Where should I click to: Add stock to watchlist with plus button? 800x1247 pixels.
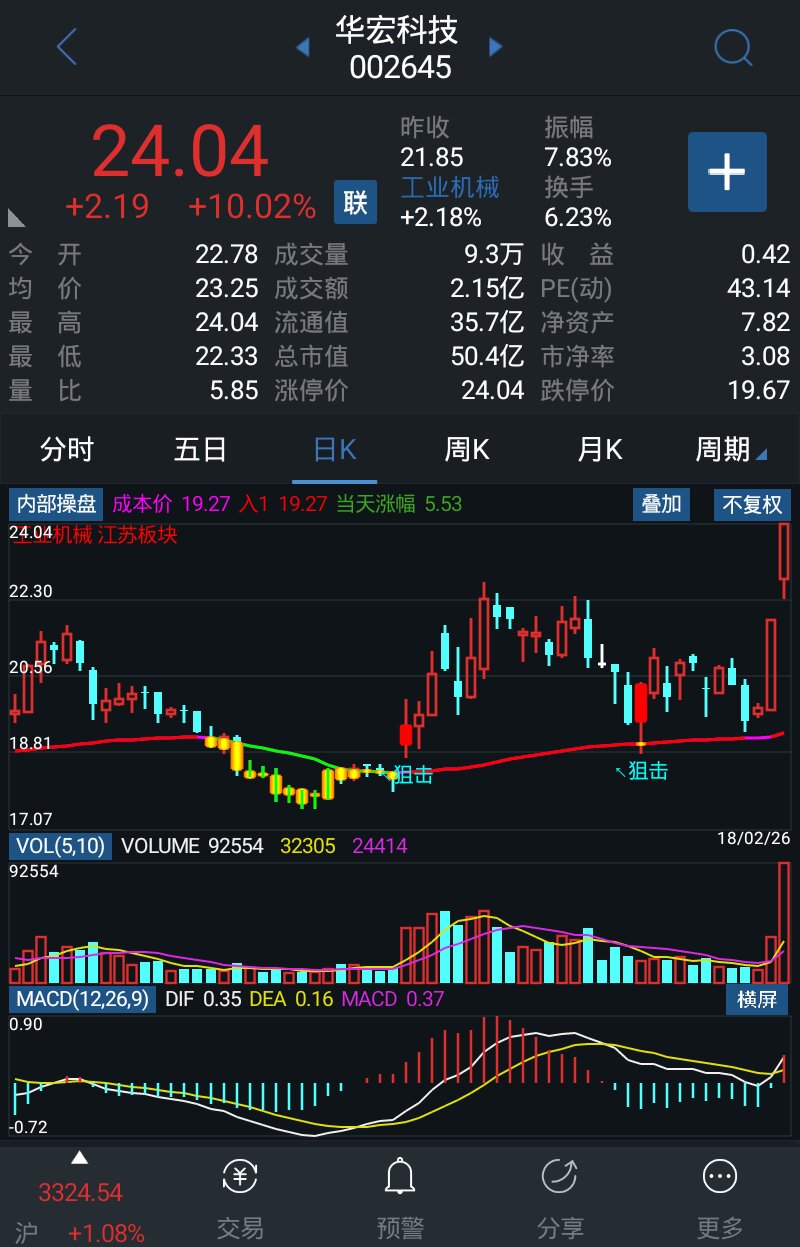[x=727, y=172]
